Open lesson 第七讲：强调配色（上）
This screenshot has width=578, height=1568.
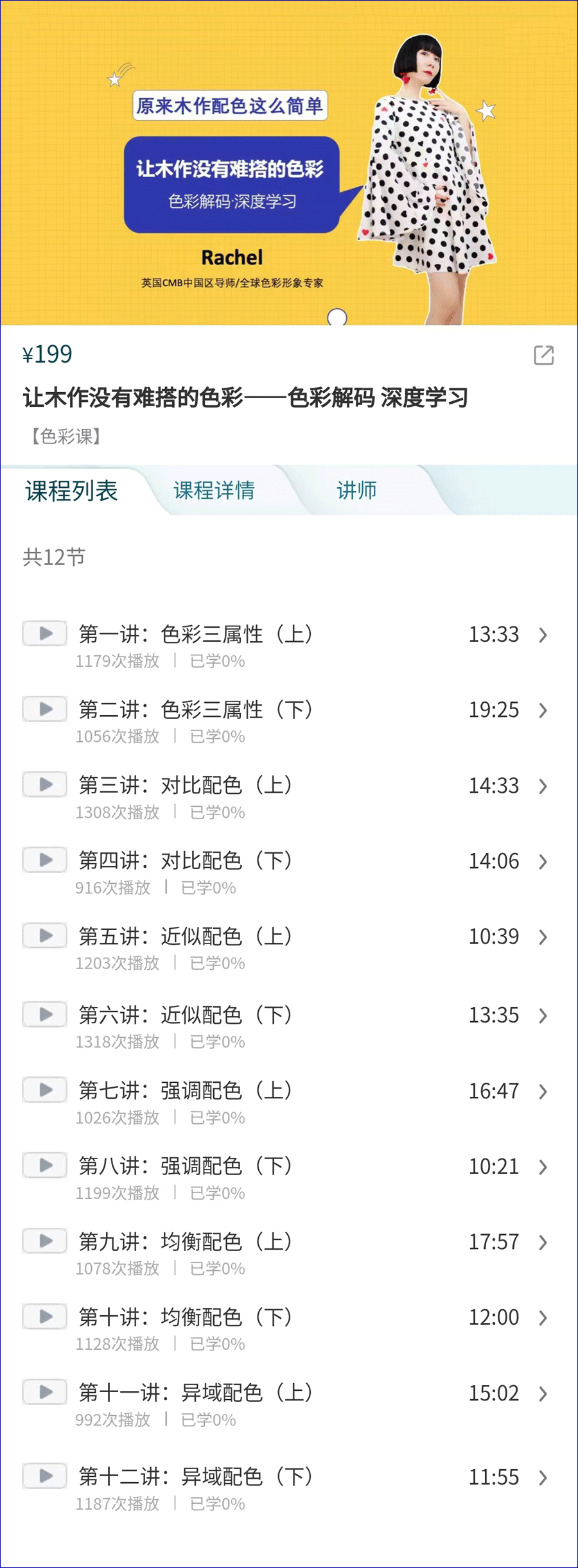[x=185, y=1090]
